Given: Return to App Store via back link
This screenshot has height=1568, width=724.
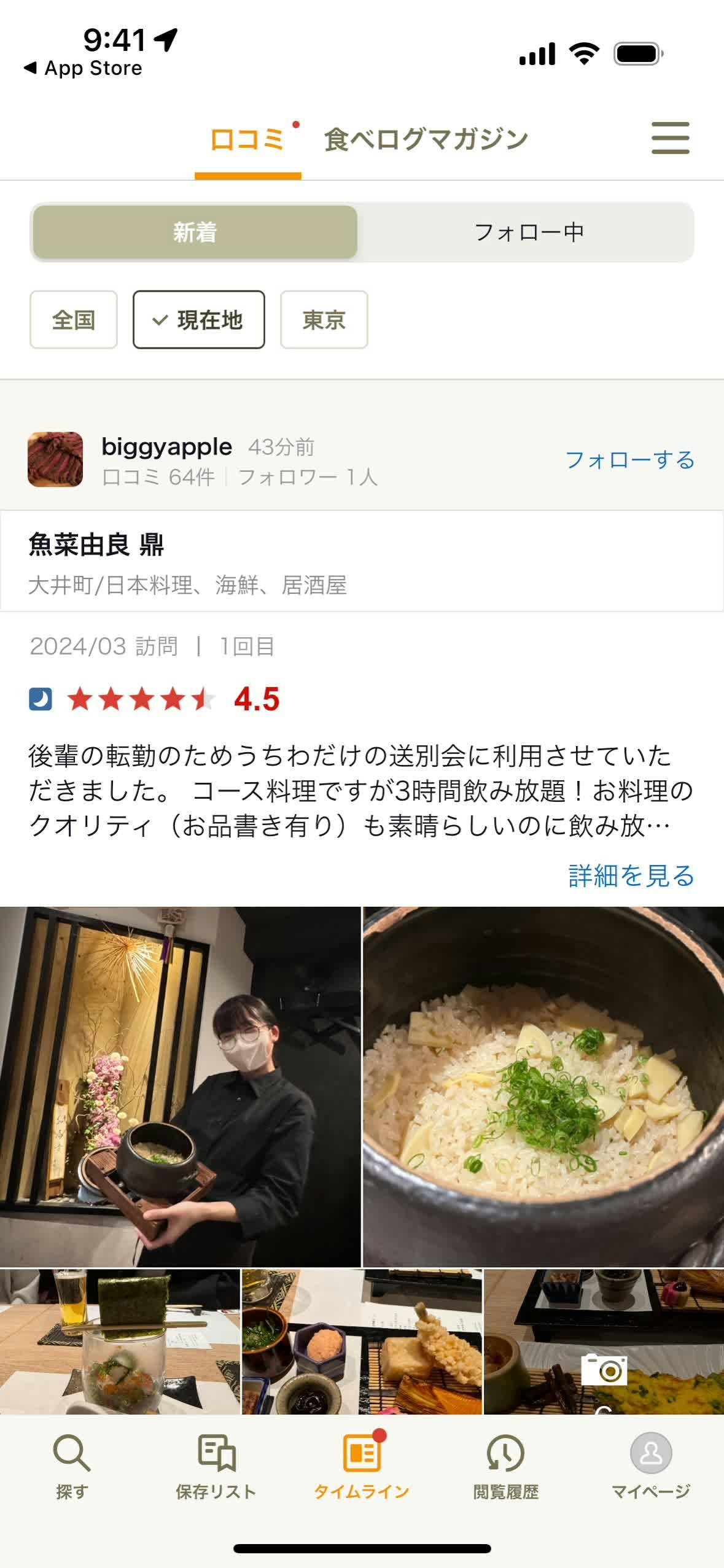Looking at the screenshot, I should (83, 68).
